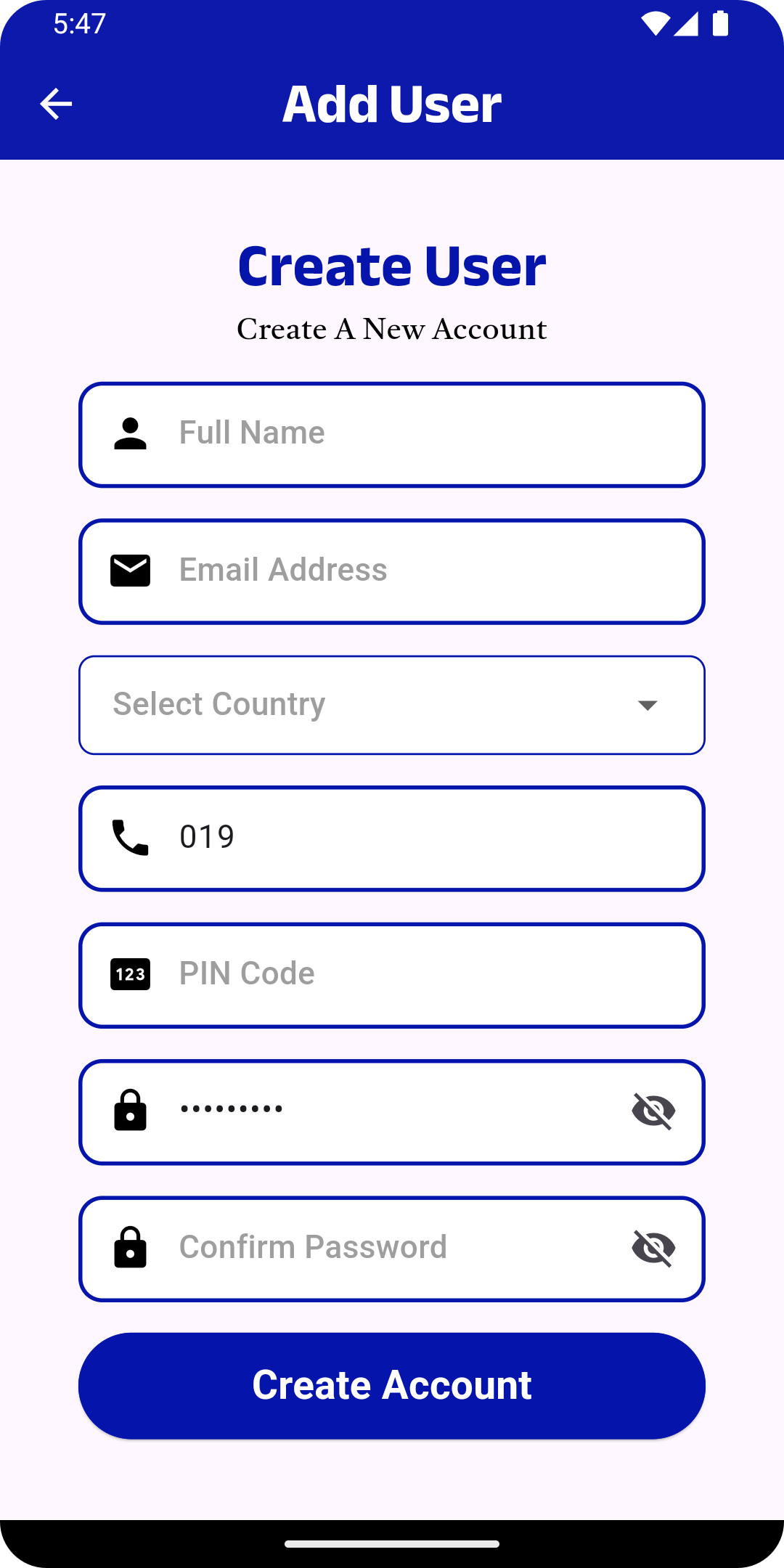The height and width of the screenshot is (1568, 784).
Task: Click the lock icon beside Confirm Password
Action: pyautogui.click(x=131, y=1247)
